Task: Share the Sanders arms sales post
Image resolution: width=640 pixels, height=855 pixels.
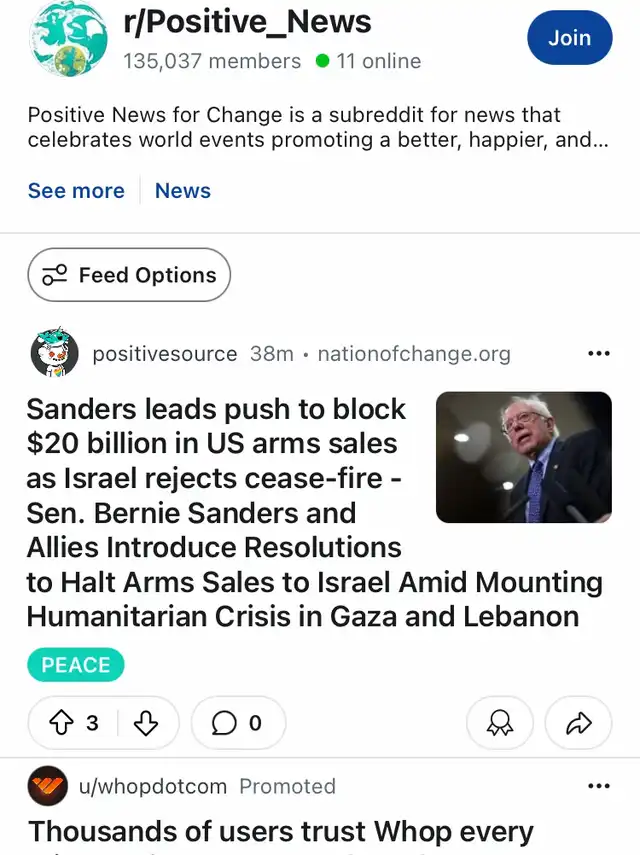Action: (x=578, y=723)
